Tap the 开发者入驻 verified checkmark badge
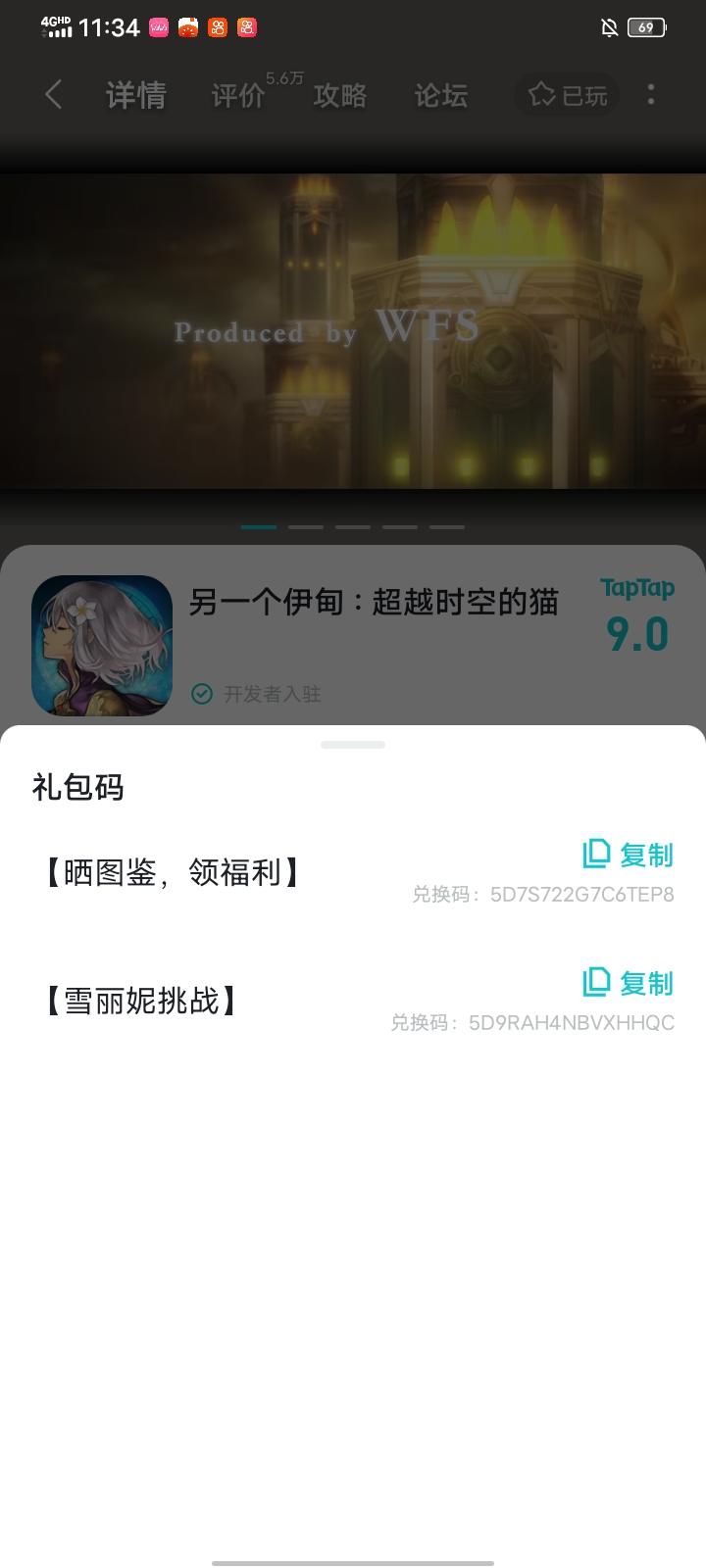706x1568 pixels. click(201, 695)
